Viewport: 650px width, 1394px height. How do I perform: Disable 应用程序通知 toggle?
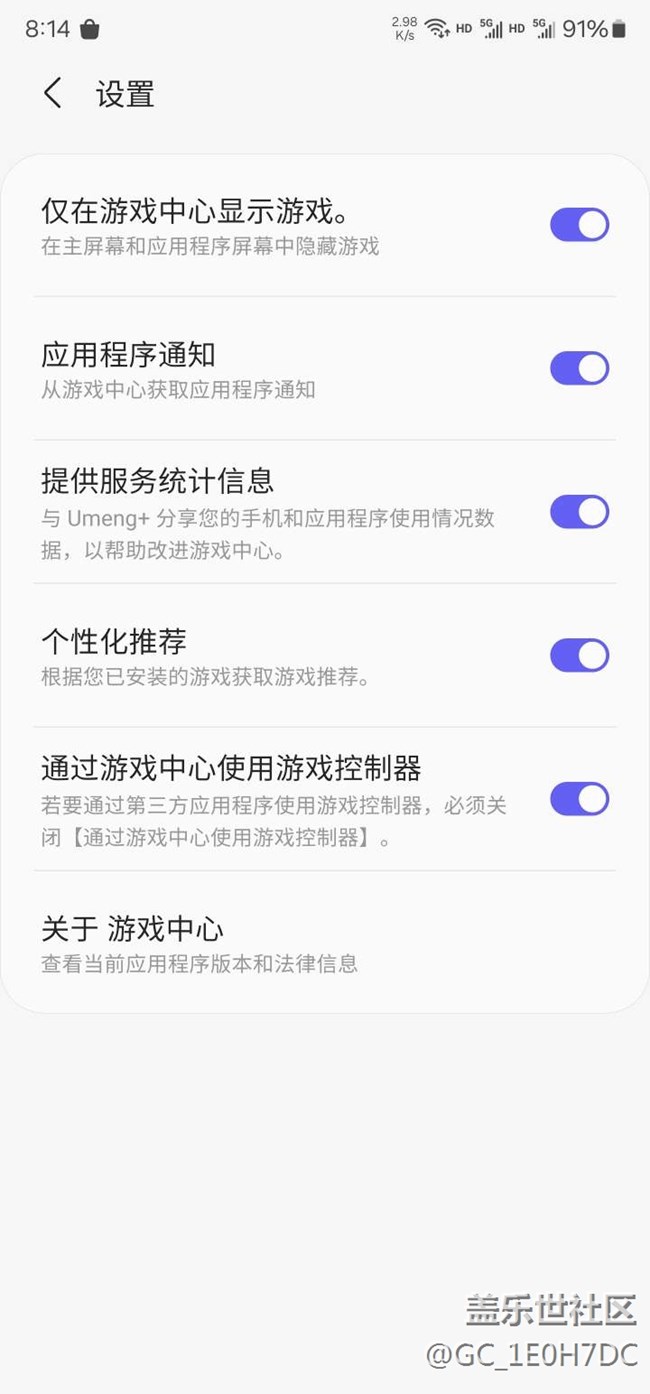click(579, 368)
